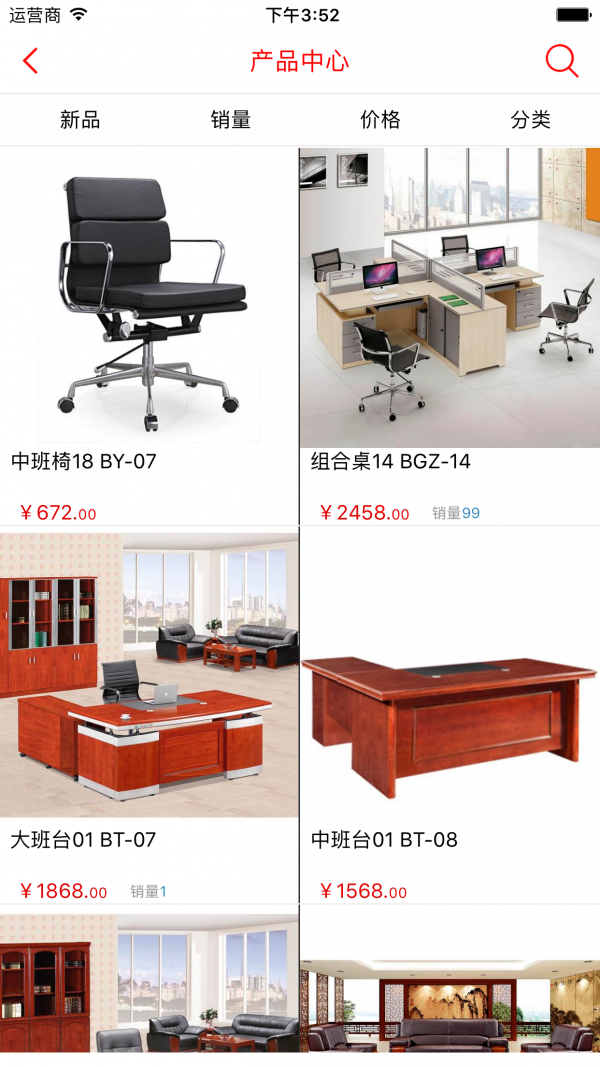Screen dimensions: 600x1067
Task: Switch to the 新品 tab
Action: tap(80, 120)
